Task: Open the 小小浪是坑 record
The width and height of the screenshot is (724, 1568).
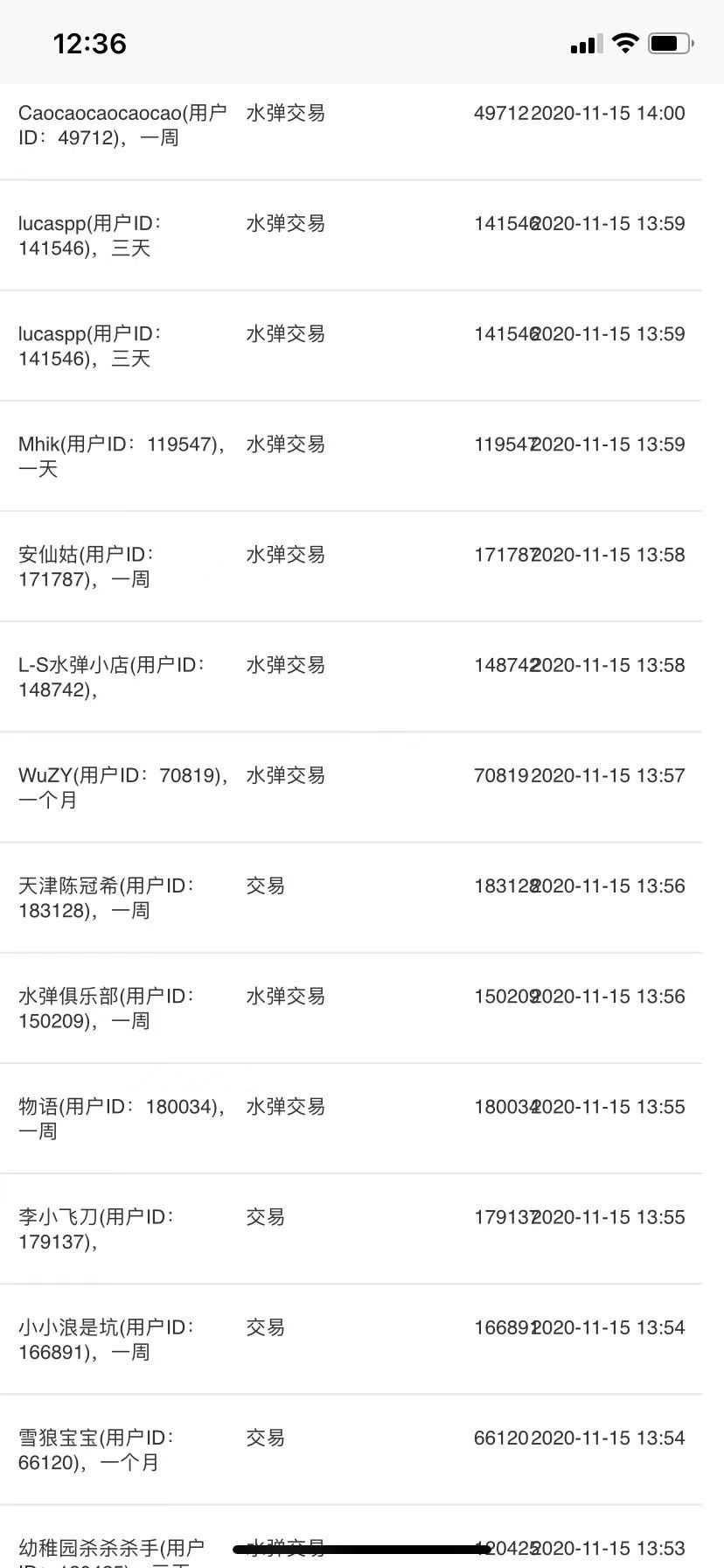Action: point(351,1339)
